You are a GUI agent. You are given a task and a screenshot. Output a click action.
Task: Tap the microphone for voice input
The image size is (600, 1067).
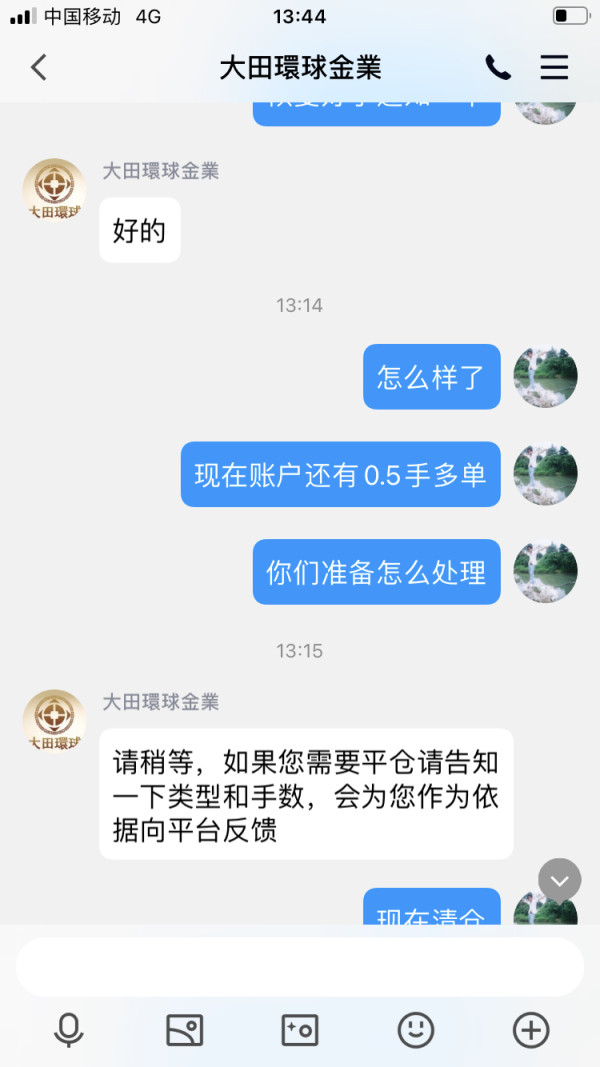pyautogui.click(x=69, y=1030)
